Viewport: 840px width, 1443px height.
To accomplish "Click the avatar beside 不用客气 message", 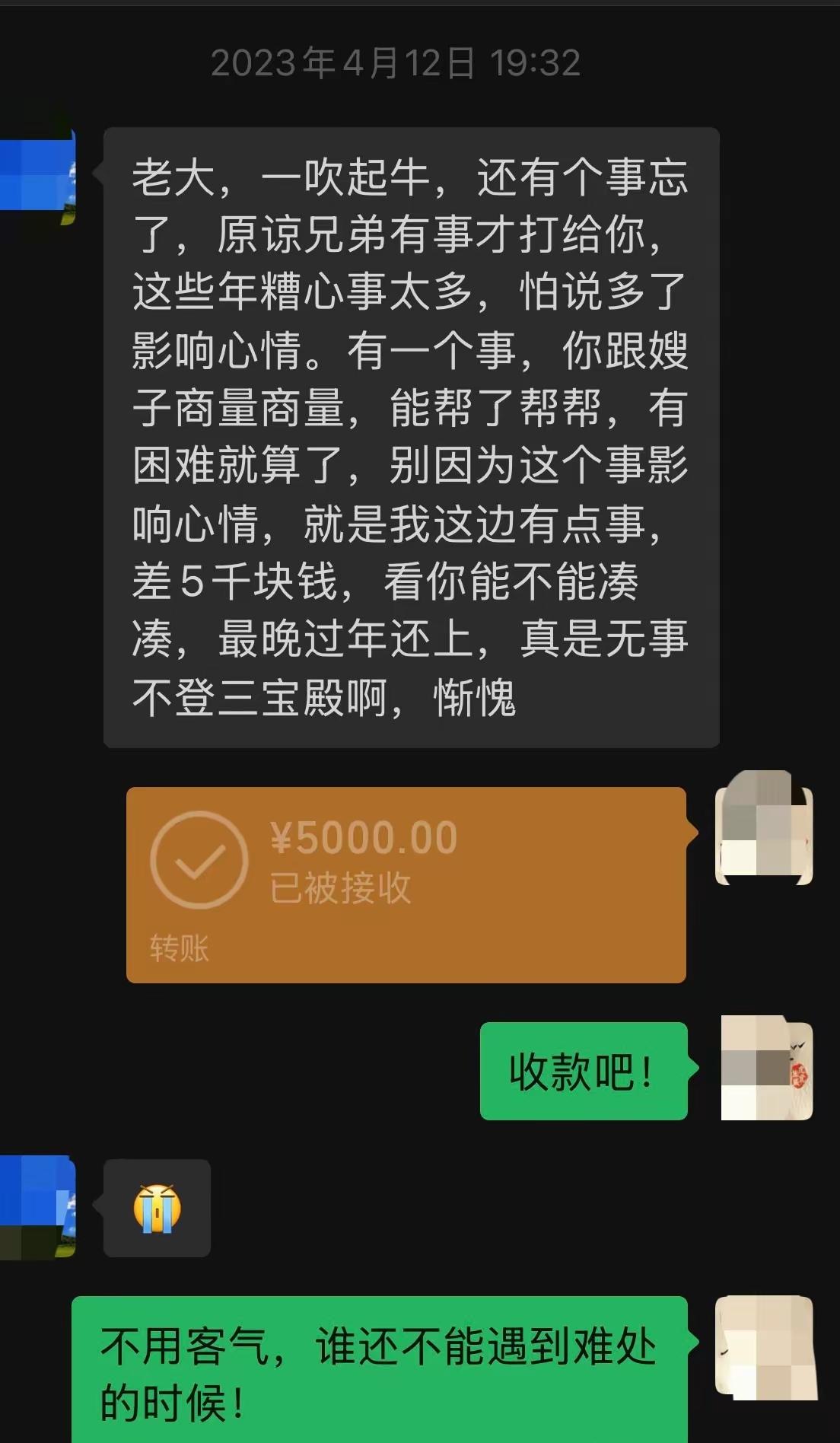I will click(765, 1347).
